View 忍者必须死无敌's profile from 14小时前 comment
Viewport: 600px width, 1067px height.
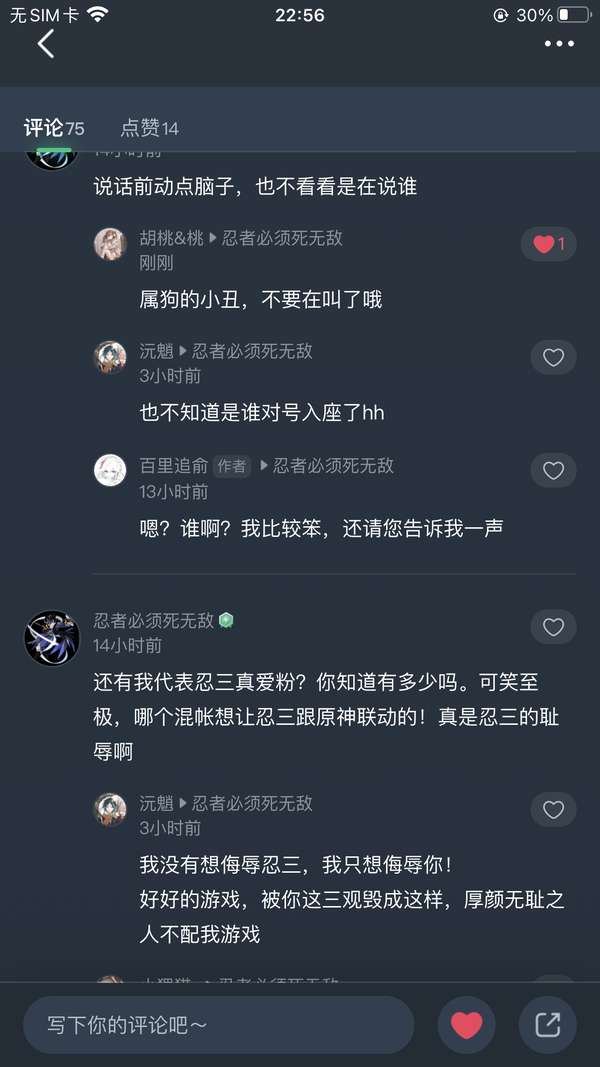click(51, 637)
